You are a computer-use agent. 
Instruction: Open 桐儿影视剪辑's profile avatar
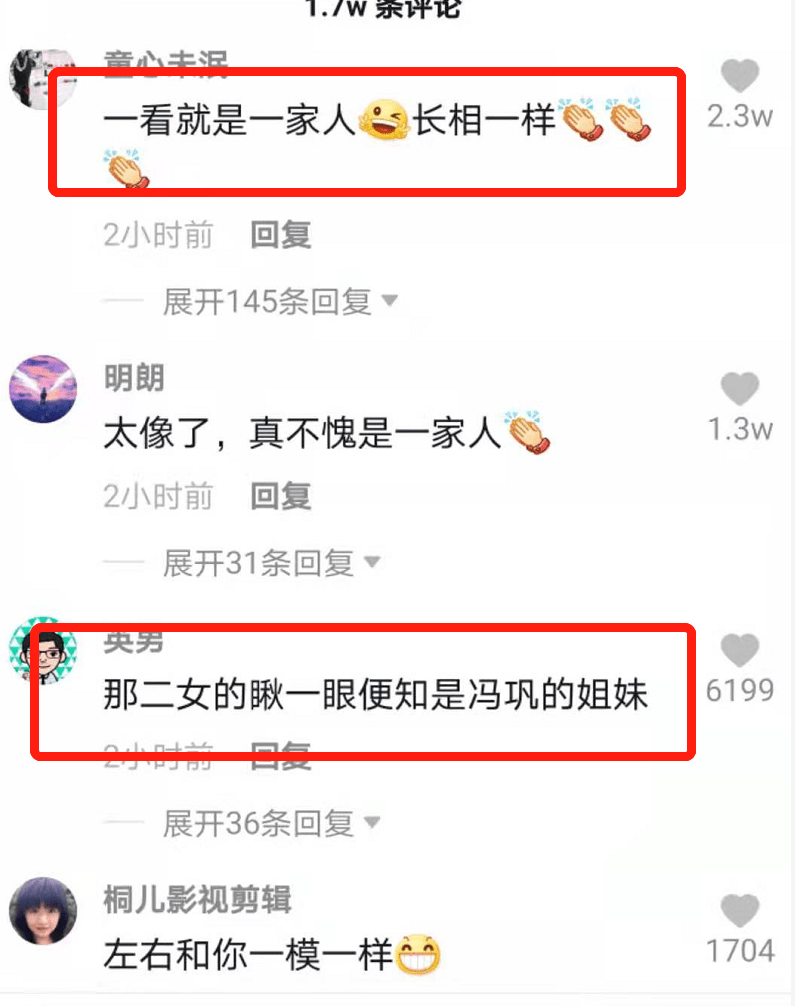click(42, 911)
